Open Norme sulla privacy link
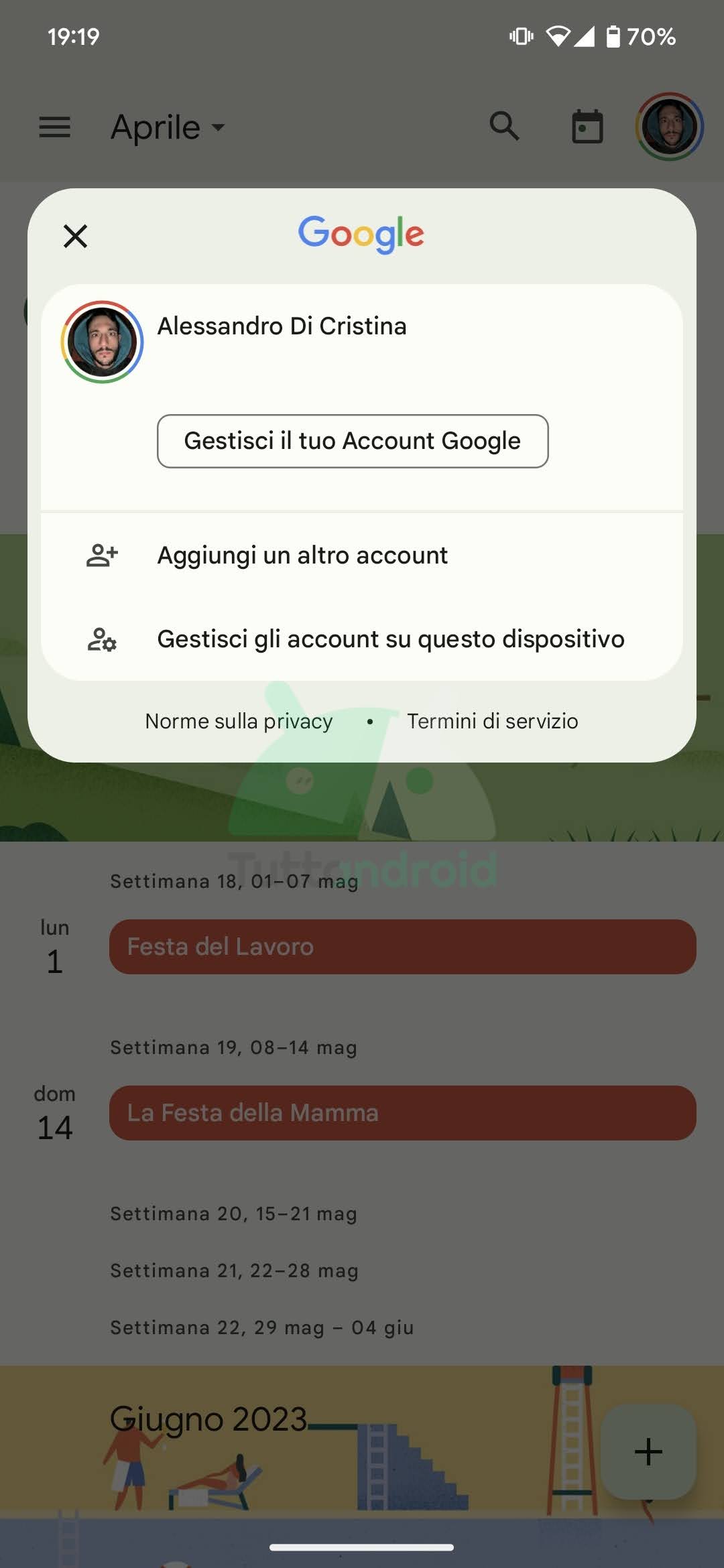Screen dimensions: 724x1568 (x=239, y=721)
